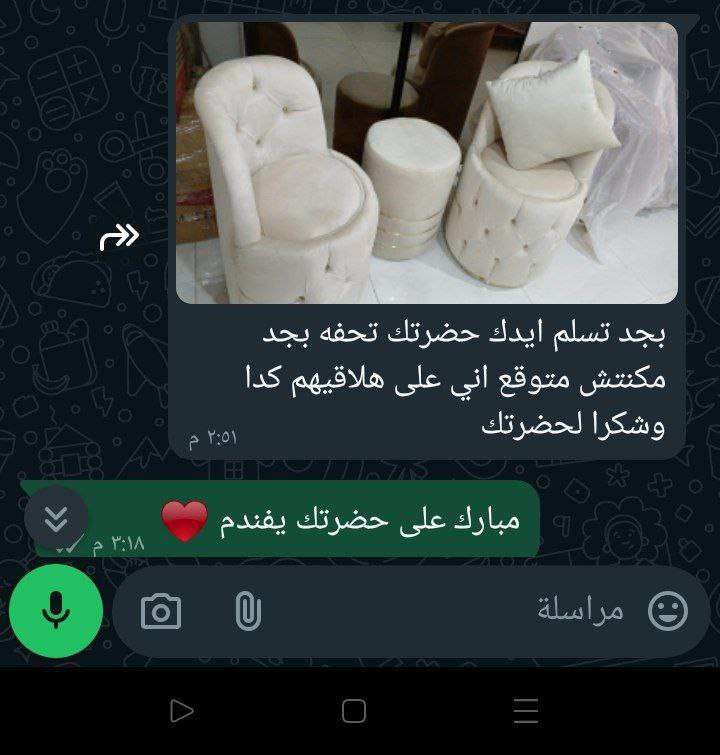Jump to latest messages with the down arrow

coord(57,518)
